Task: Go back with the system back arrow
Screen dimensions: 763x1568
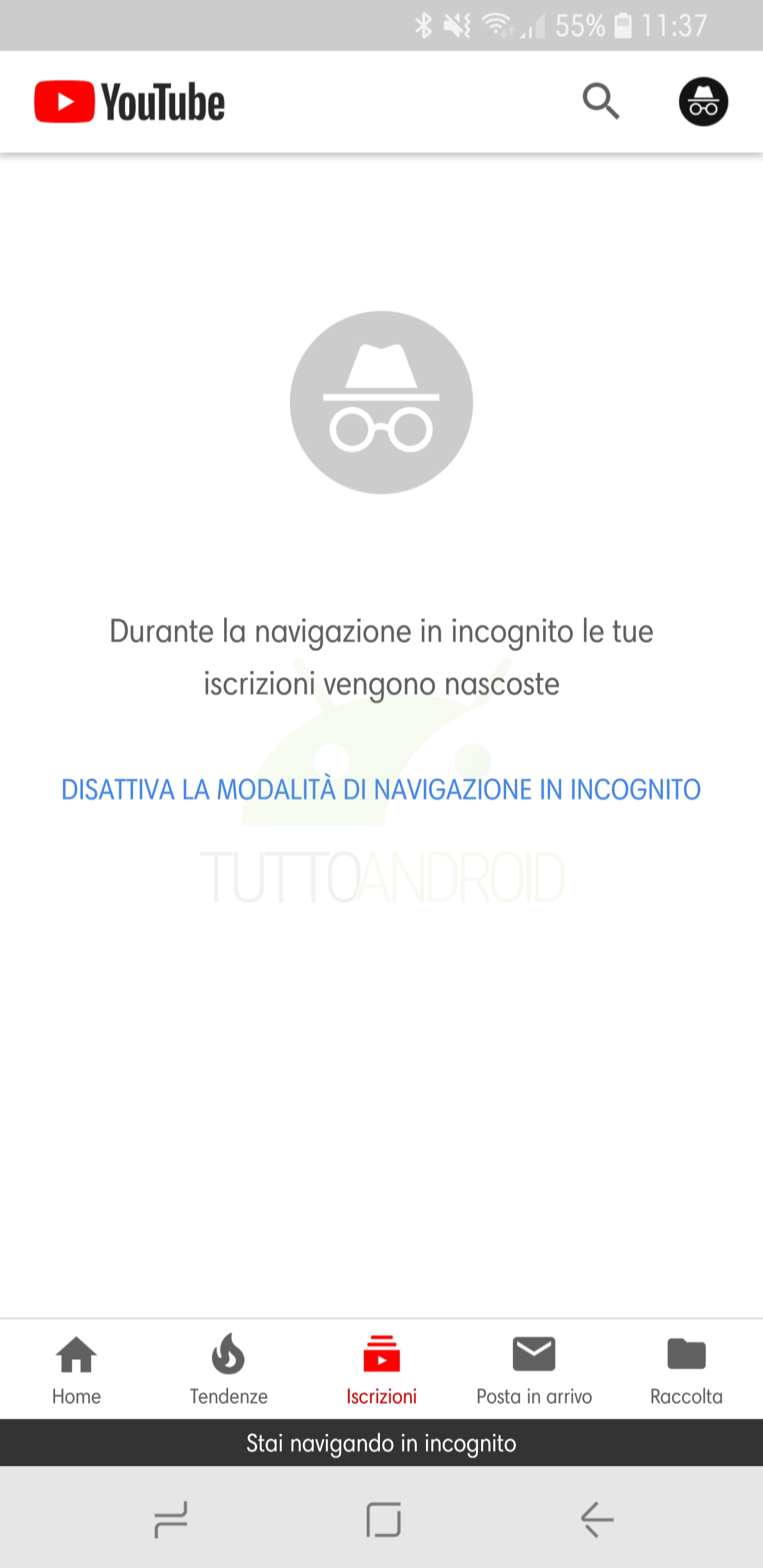Action: point(597,1519)
